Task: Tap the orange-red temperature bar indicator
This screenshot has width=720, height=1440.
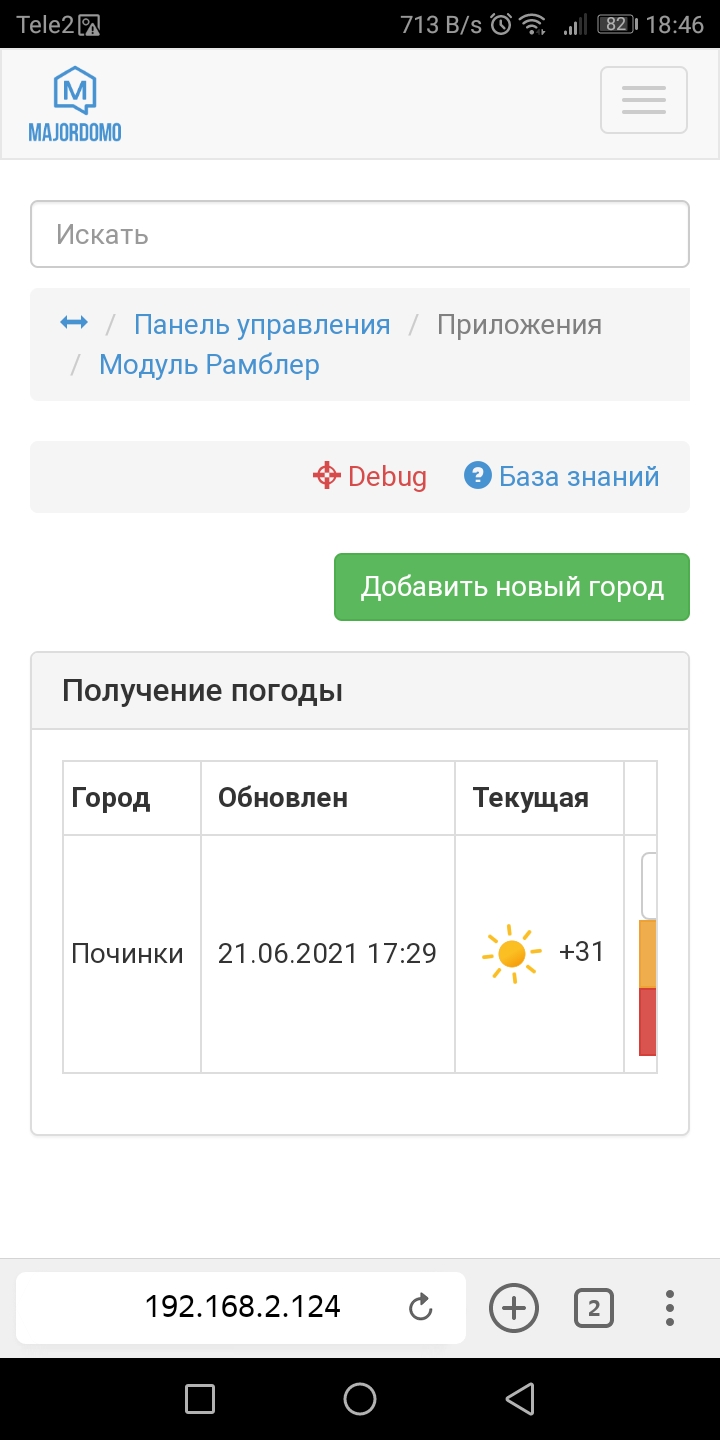Action: (648, 990)
